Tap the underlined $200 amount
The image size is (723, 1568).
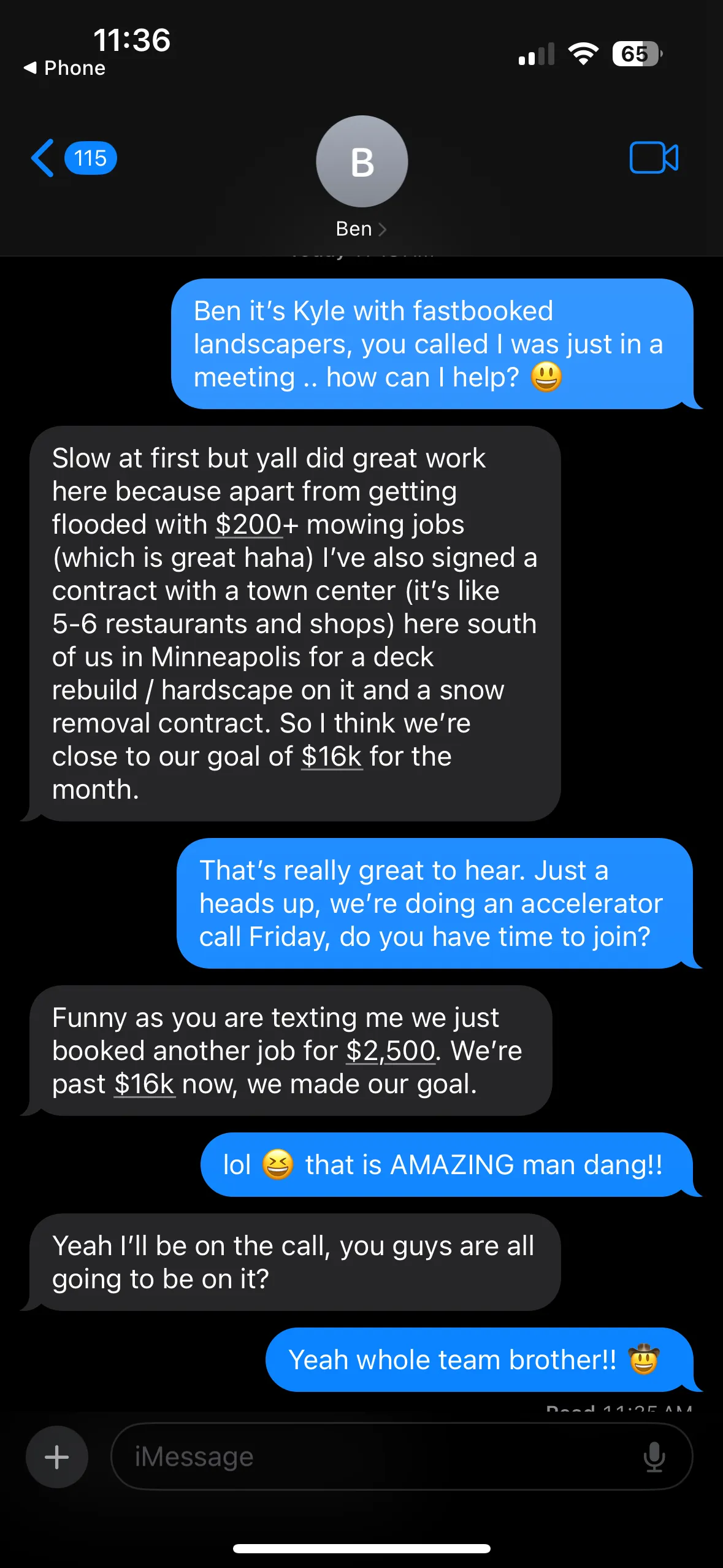[248, 525]
